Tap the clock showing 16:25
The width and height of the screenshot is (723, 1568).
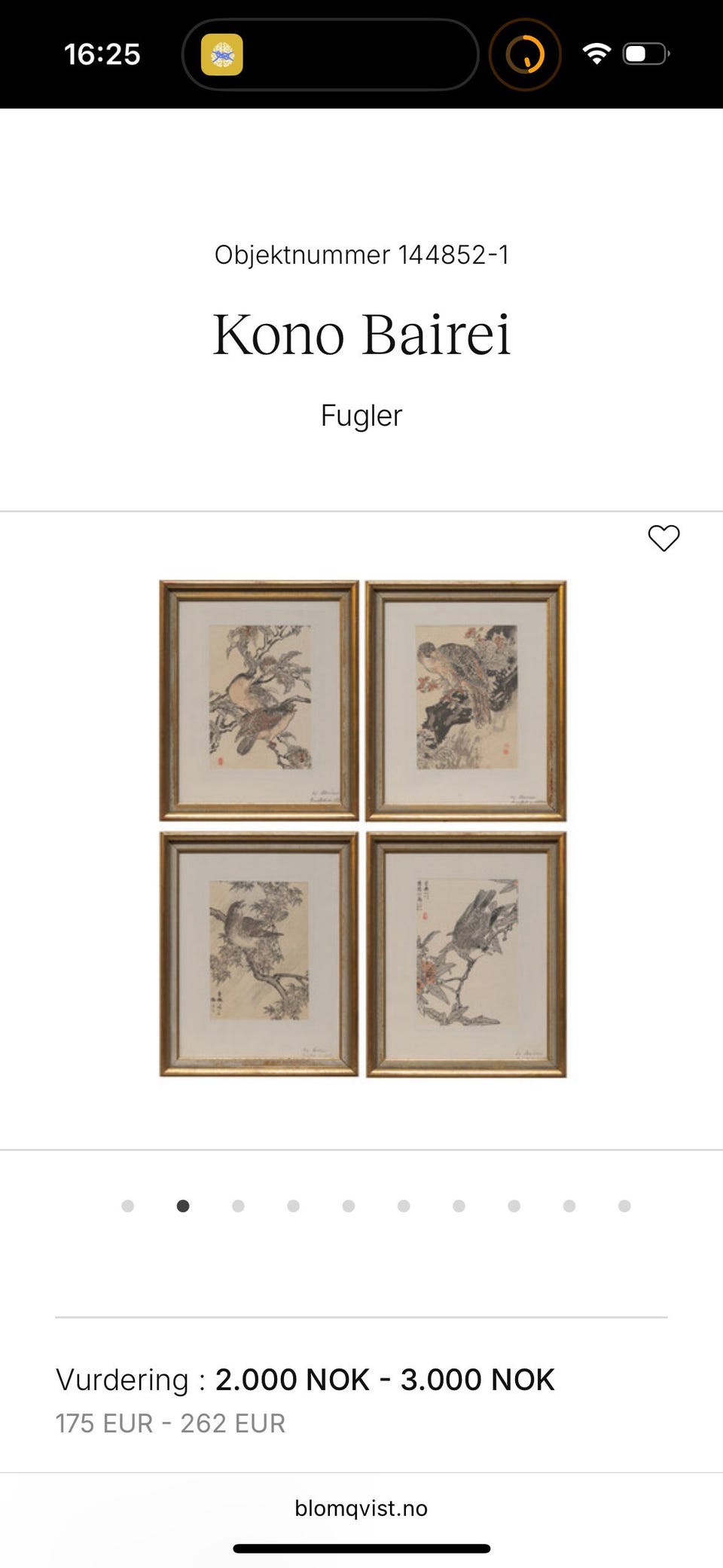103,53
